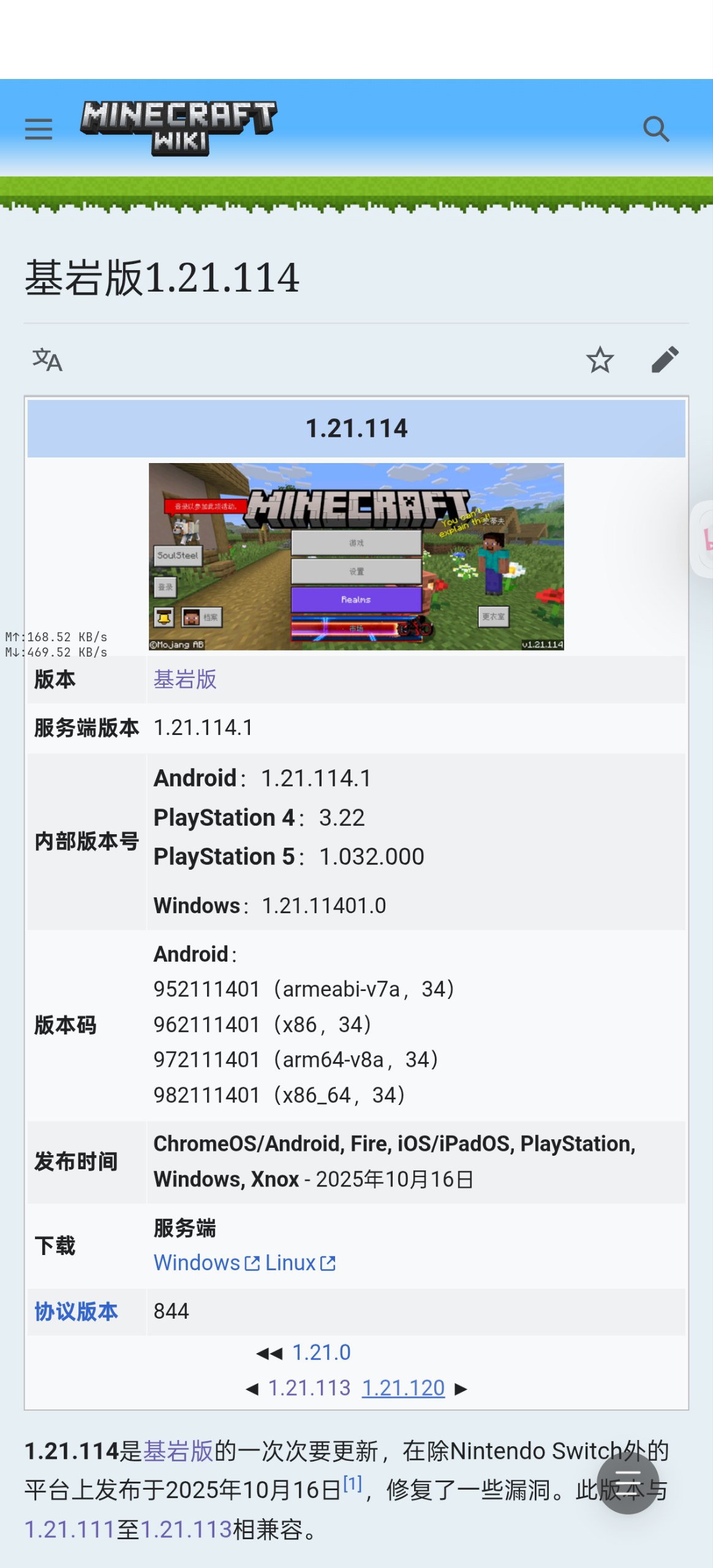Open the 基岩版 link in intro paragraph
713x1568 pixels.
[178, 1451]
